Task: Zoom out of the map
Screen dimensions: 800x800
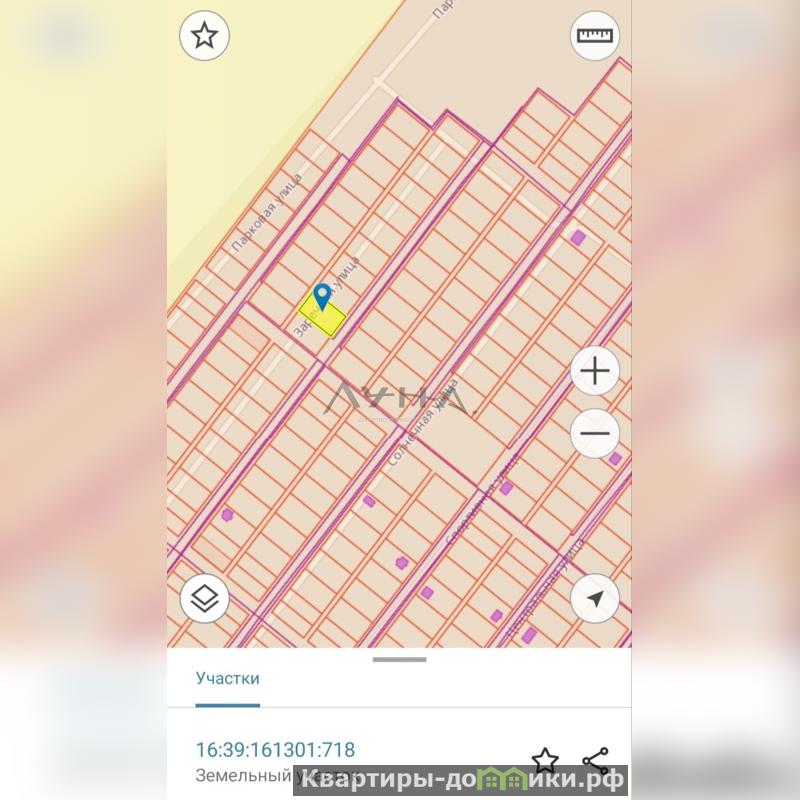Action: 595,434
